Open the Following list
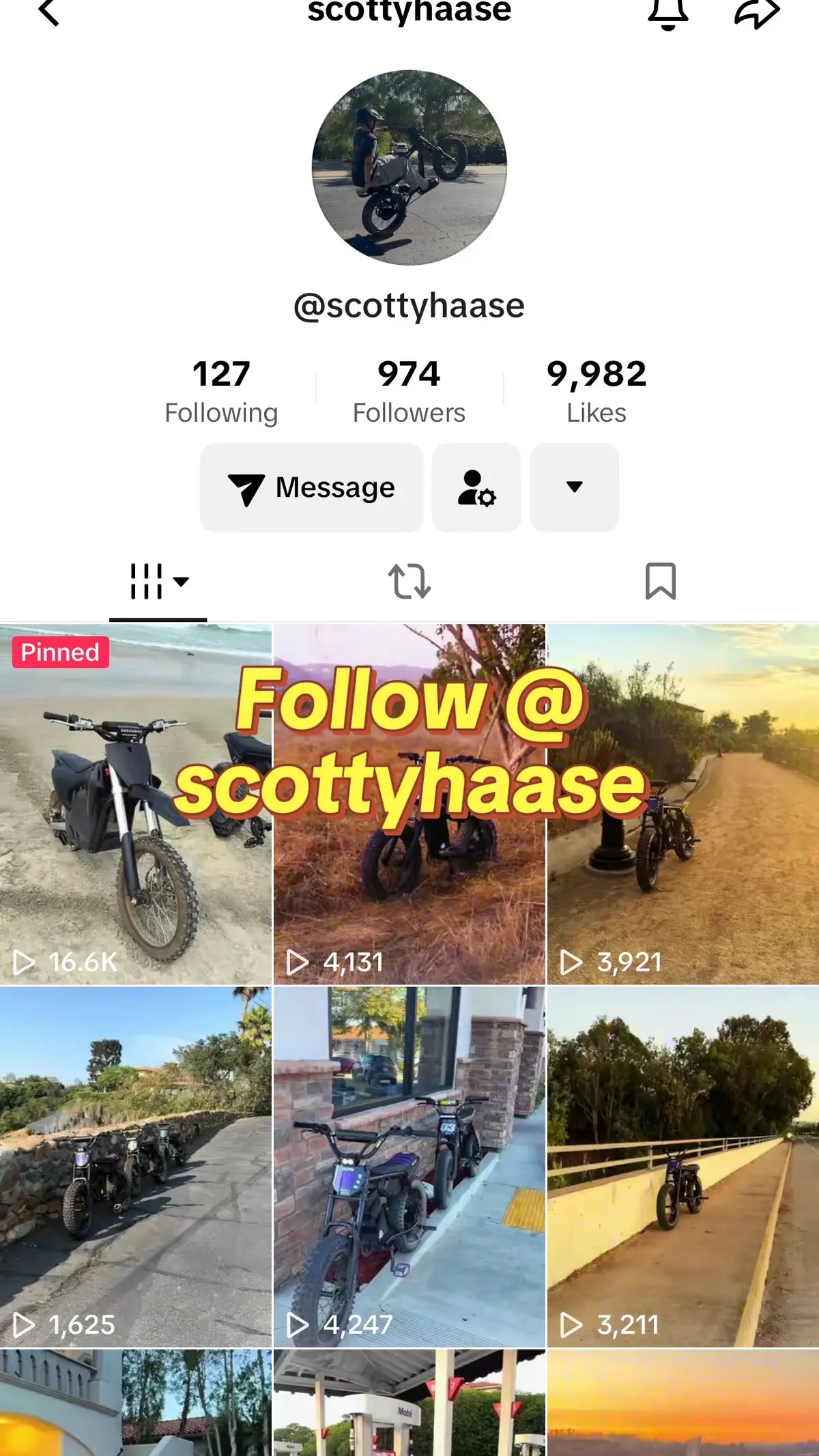 (221, 392)
